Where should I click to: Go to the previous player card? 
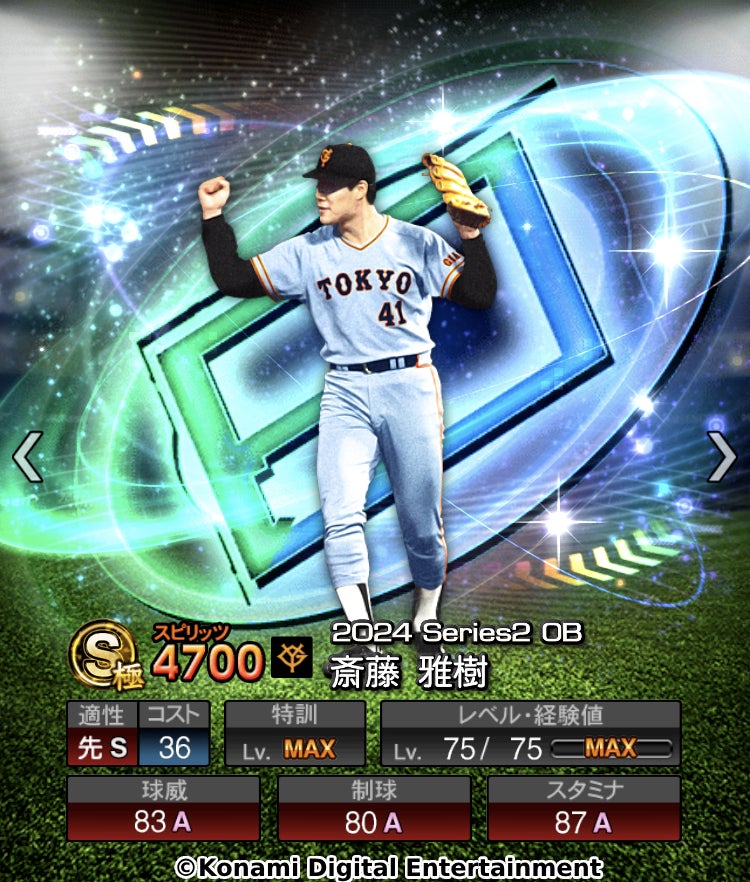(28, 456)
